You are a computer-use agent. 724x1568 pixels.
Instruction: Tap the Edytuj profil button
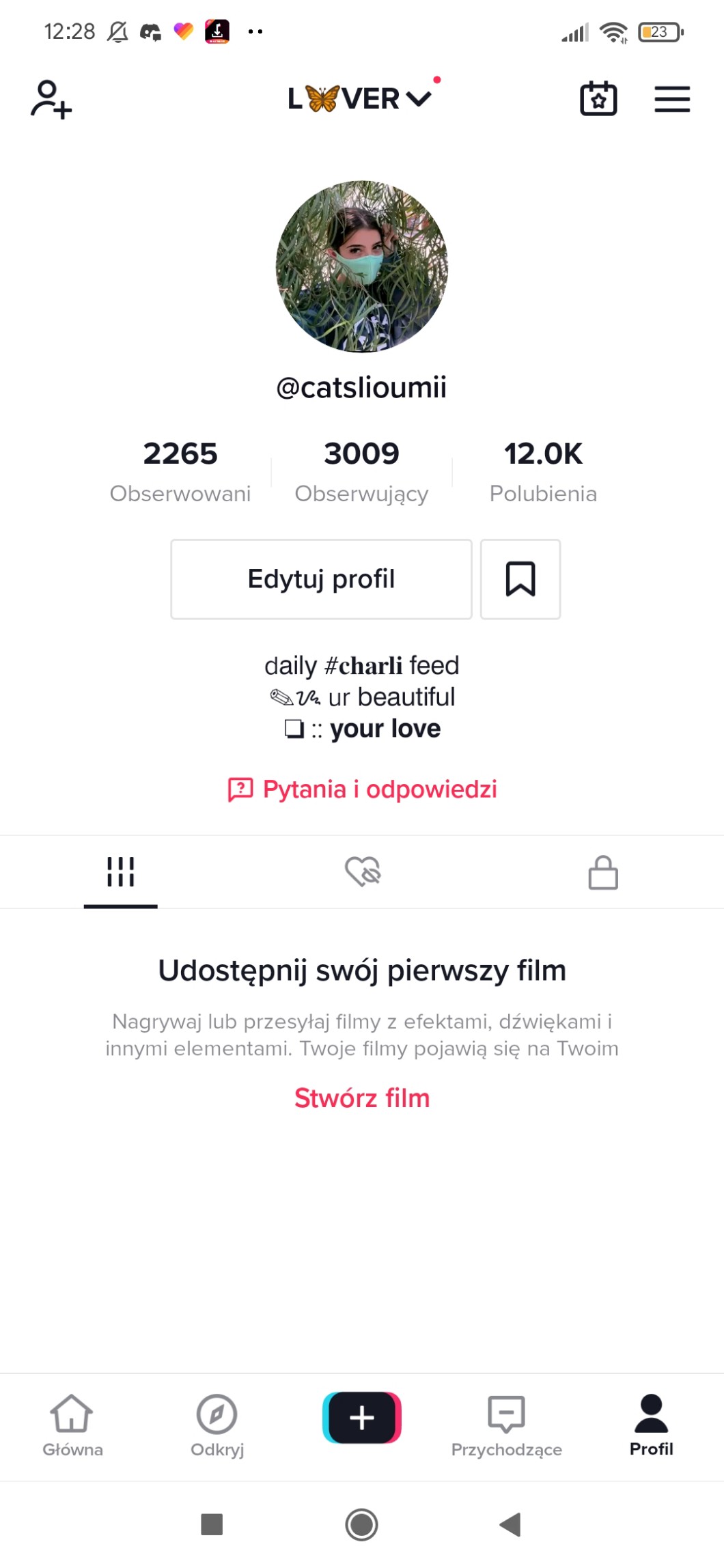[x=321, y=579]
